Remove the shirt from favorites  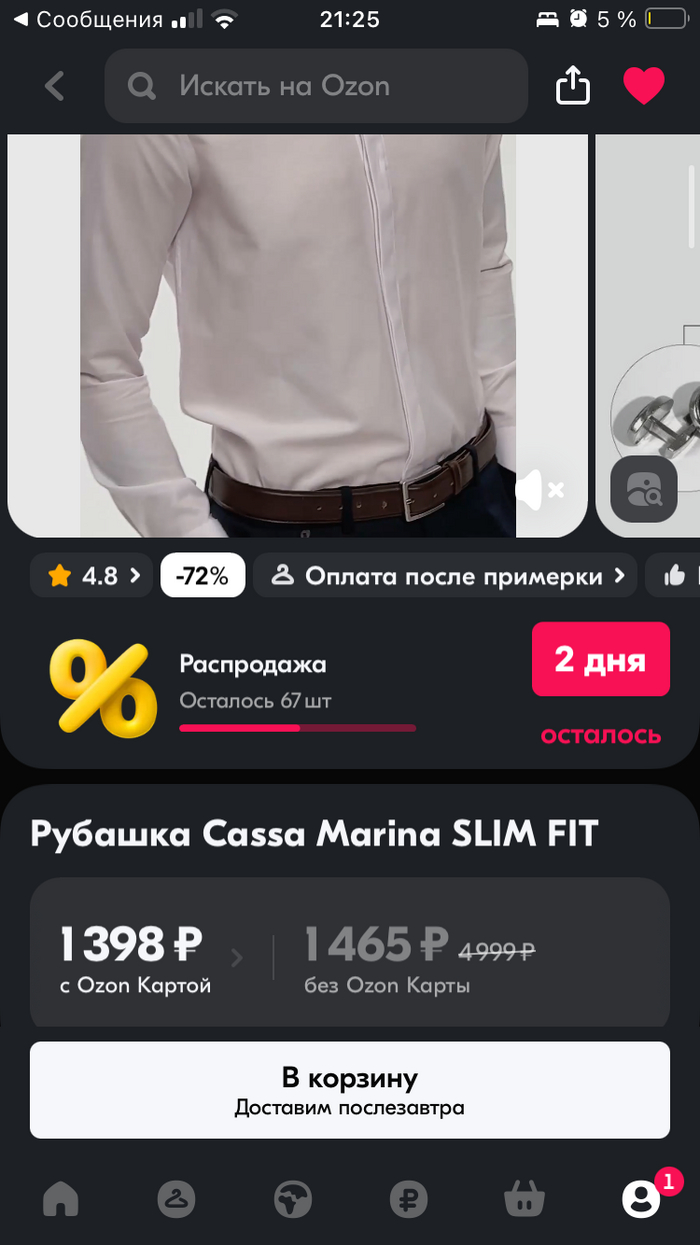[x=643, y=86]
